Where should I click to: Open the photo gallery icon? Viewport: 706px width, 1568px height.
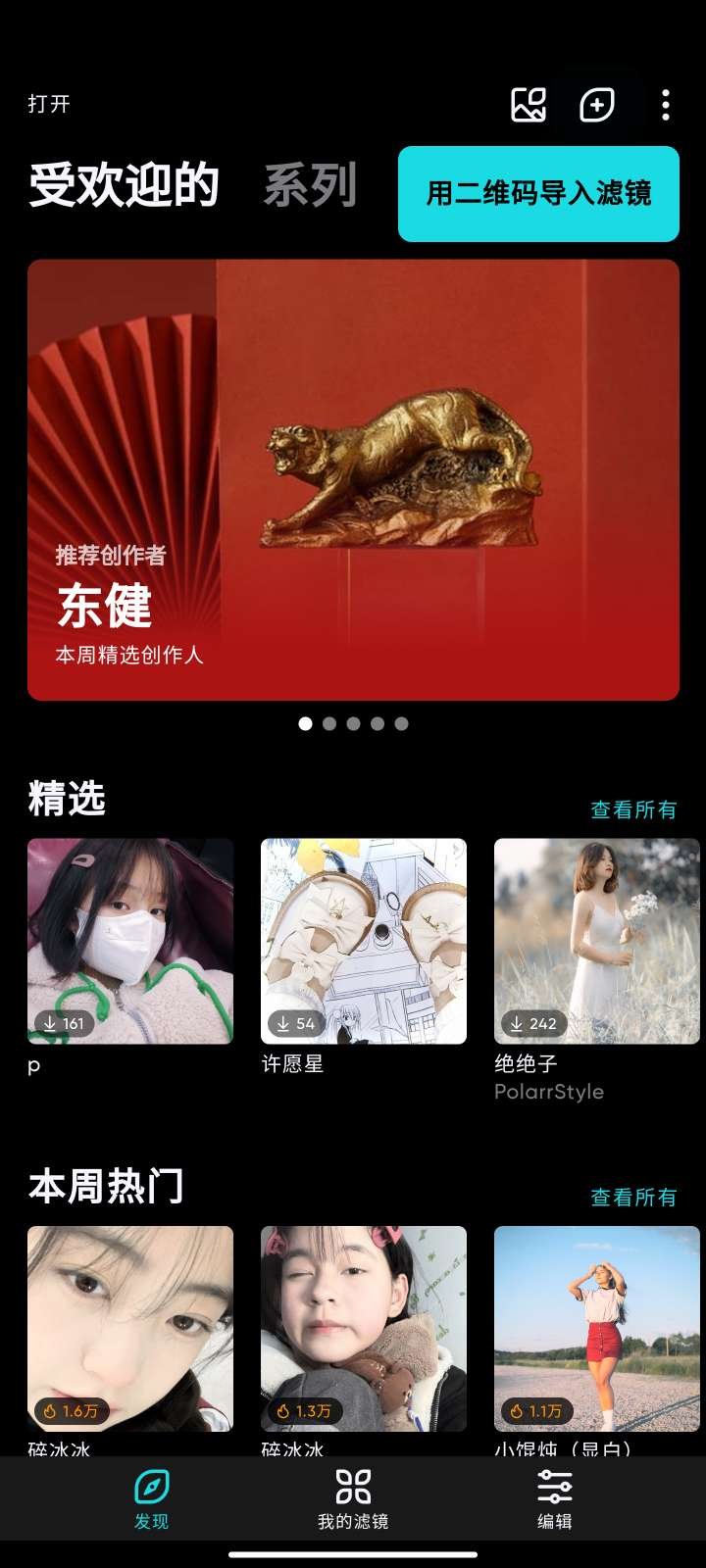[x=529, y=104]
